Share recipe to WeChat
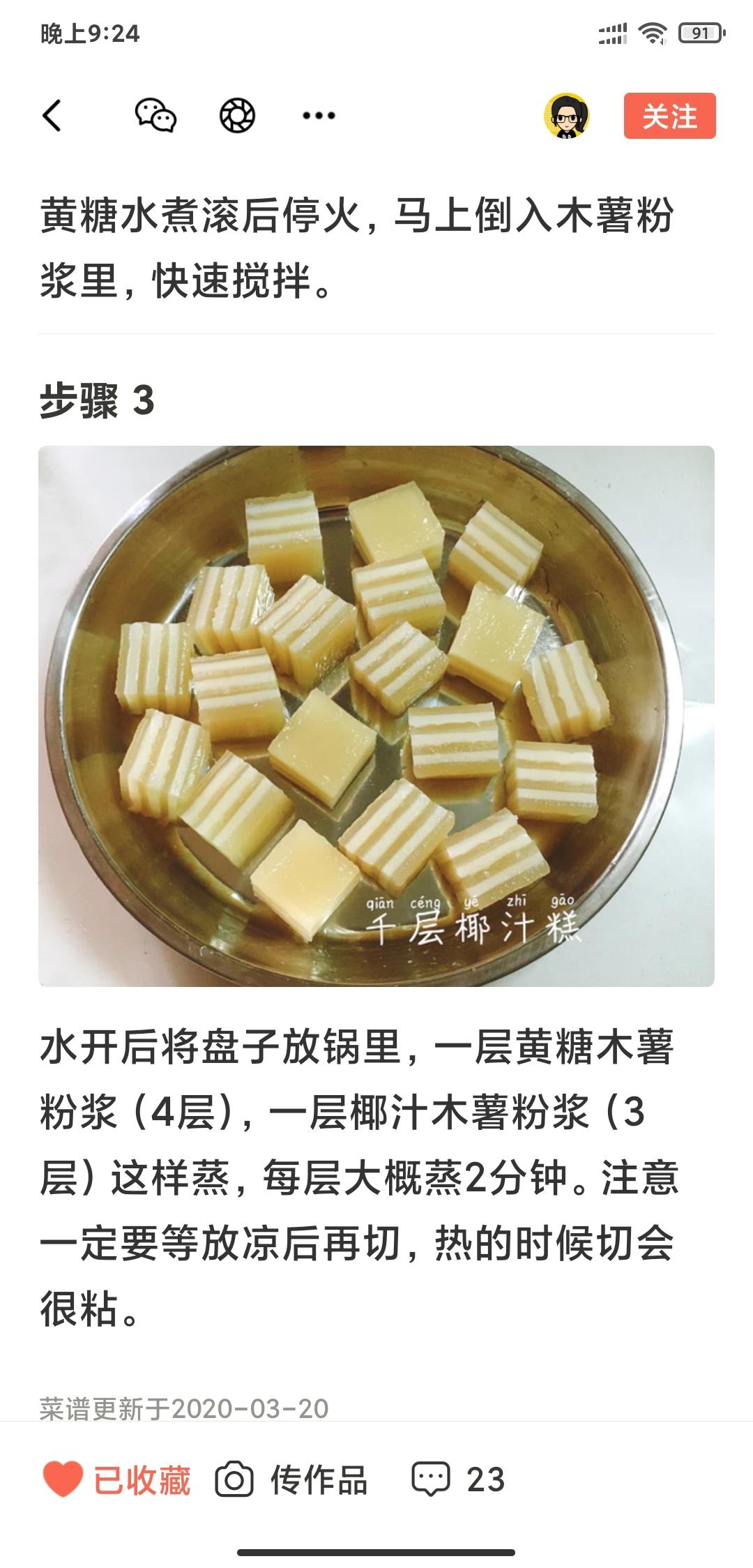 coord(155,116)
